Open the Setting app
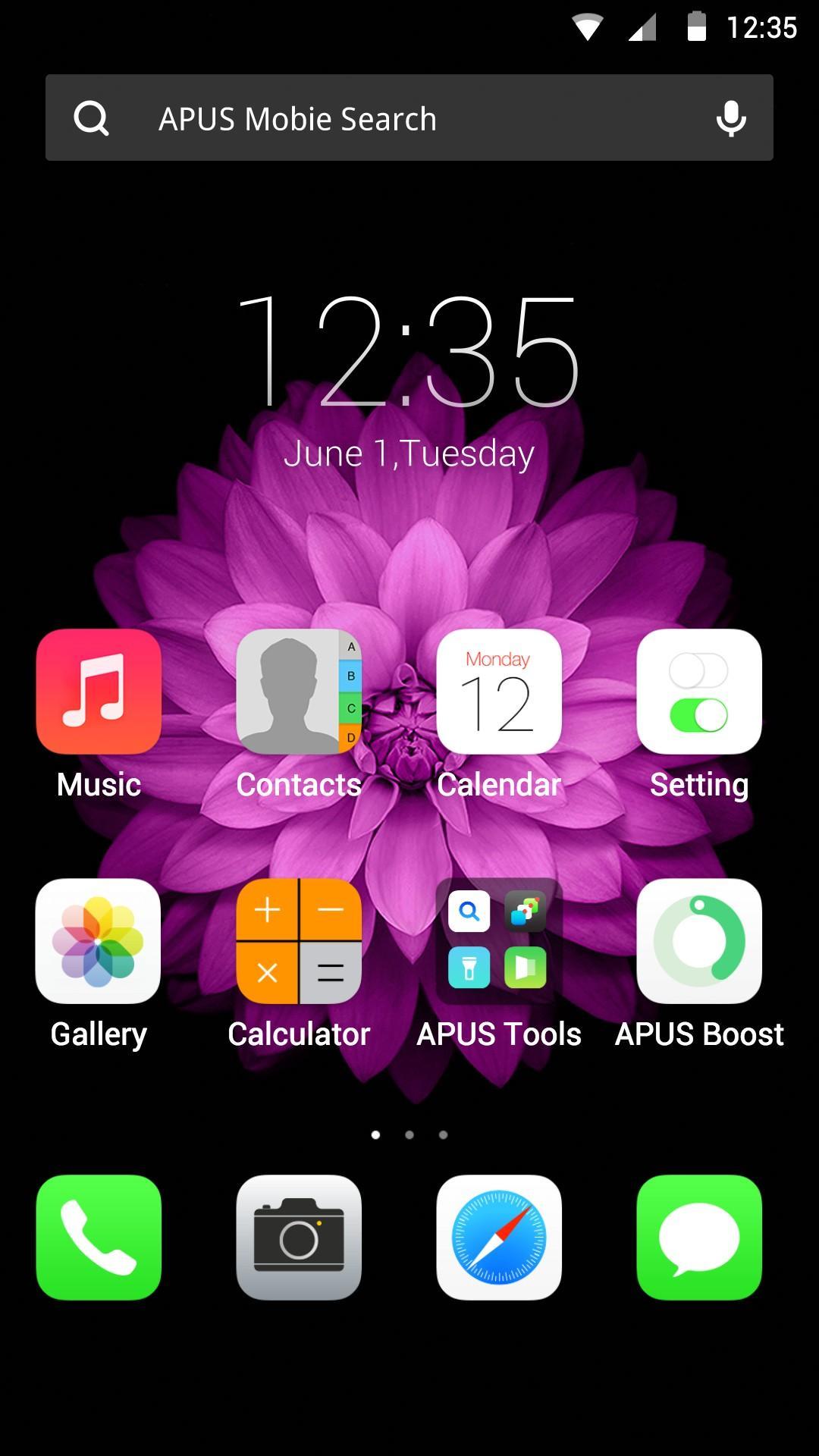Screen dimensions: 819x1456 (x=699, y=692)
